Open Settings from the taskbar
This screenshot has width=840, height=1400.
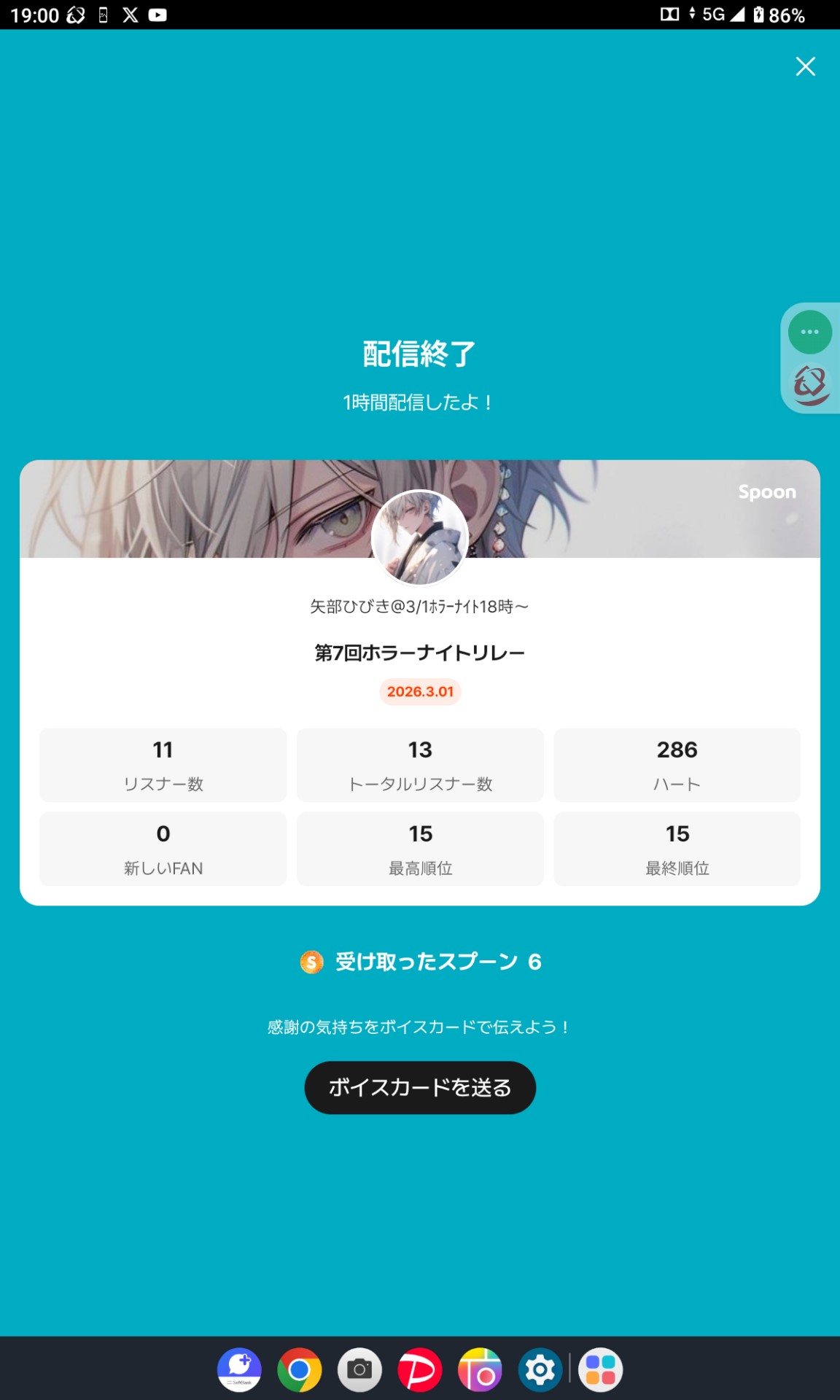click(540, 1369)
